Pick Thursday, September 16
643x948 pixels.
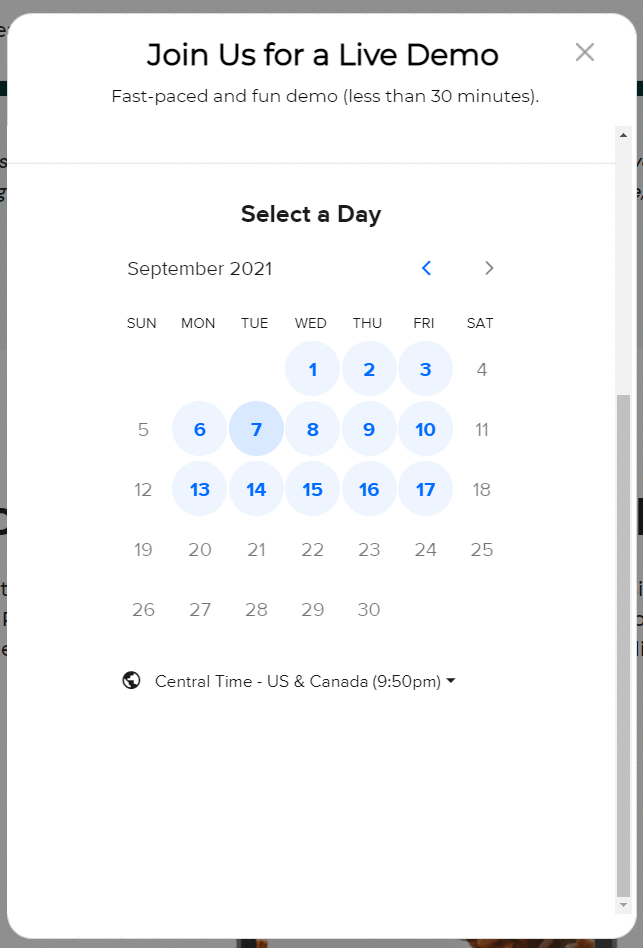(369, 490)
